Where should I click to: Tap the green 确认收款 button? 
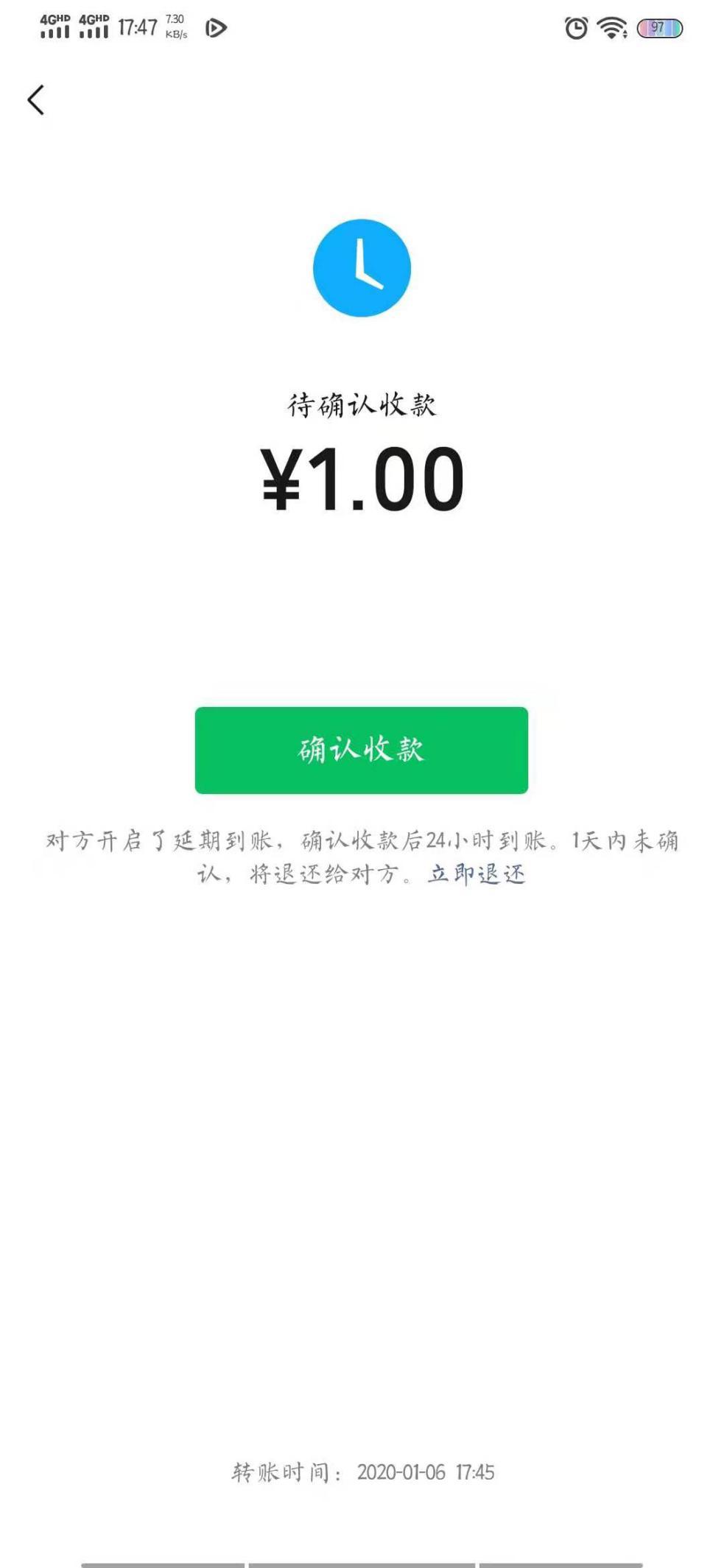[x=361, y=750]
